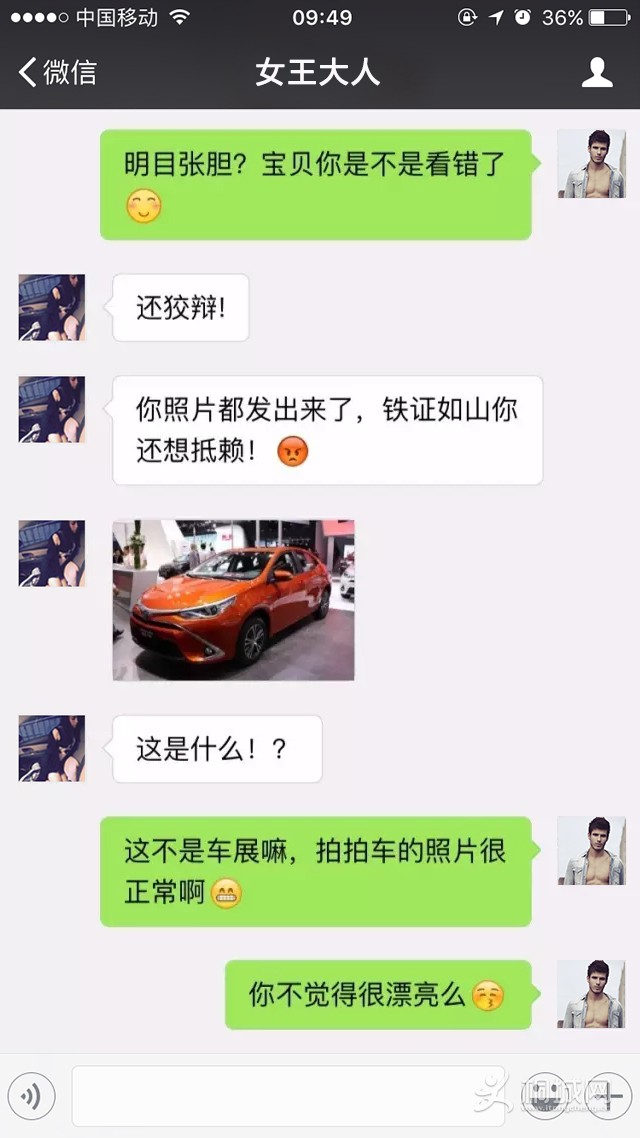Switch to voice message input
640x1138 pixels.
(32, 1097)
